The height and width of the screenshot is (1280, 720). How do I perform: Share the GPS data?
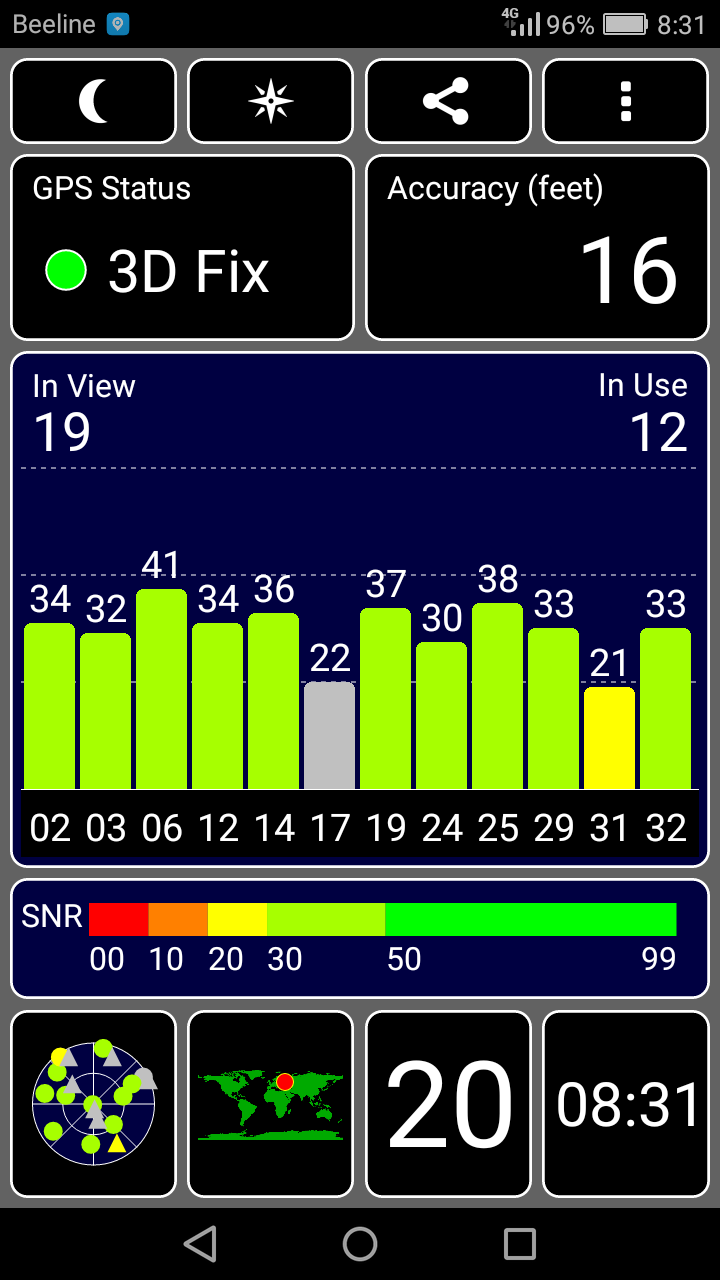tap(448, 101)
